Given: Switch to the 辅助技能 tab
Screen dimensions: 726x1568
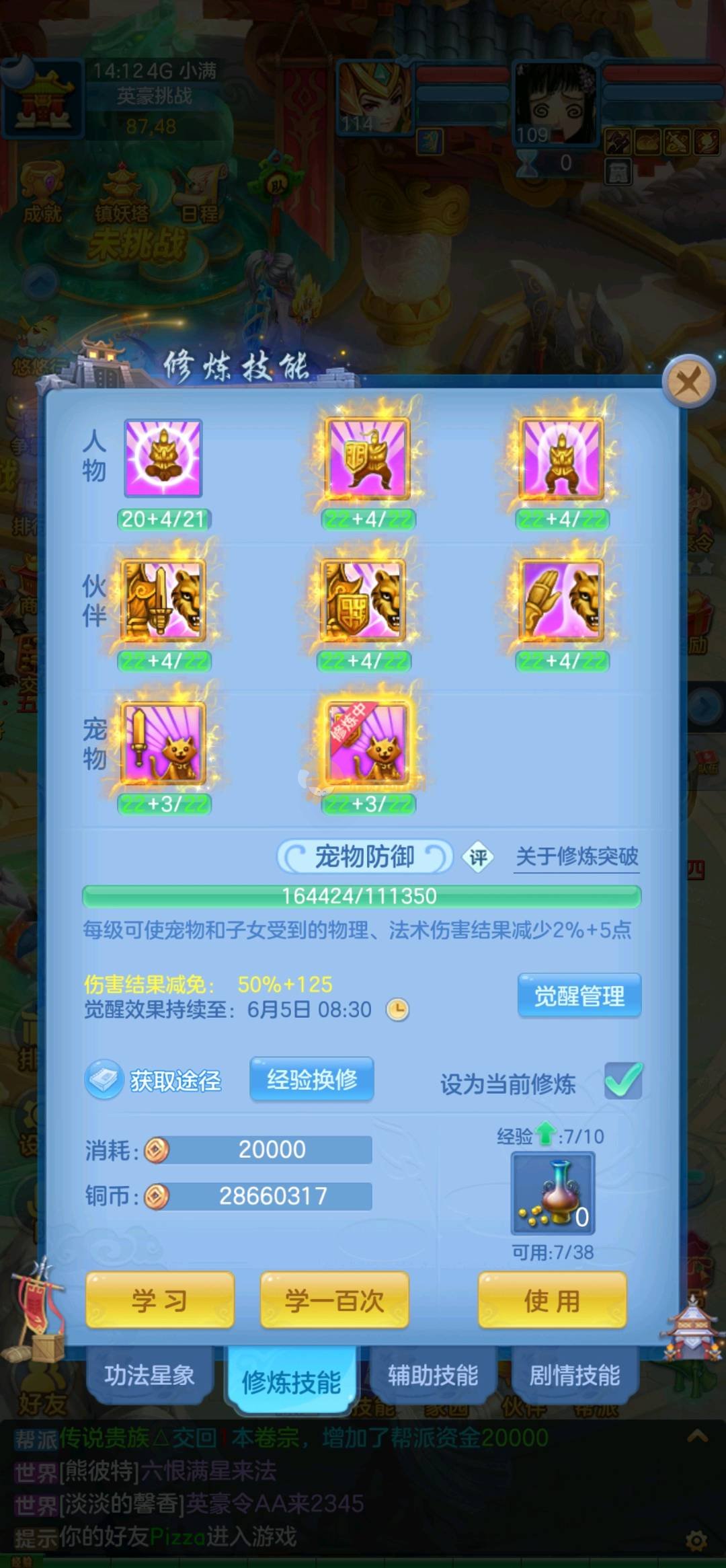Looking at the screenshot, I should tap(433, 1376).
